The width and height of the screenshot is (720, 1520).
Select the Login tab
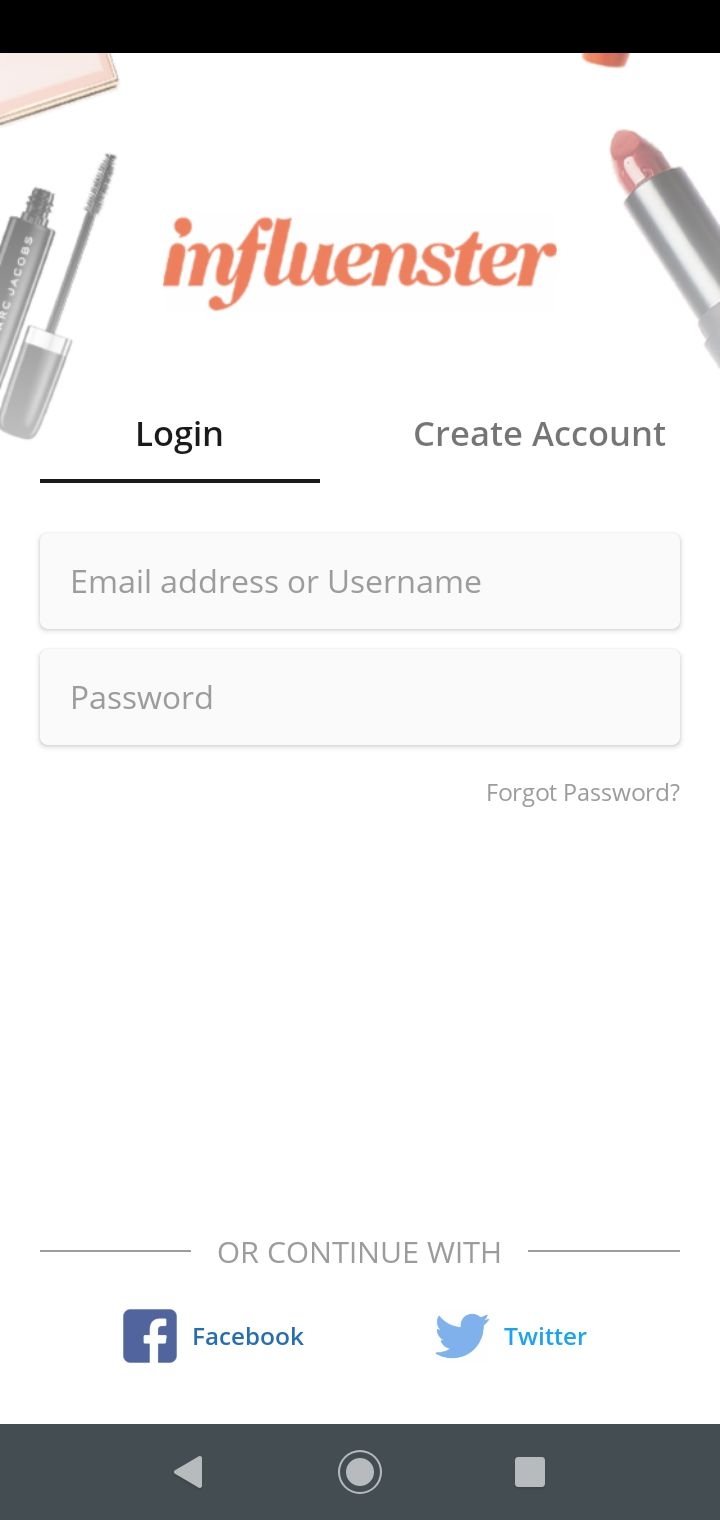(180, 434)
